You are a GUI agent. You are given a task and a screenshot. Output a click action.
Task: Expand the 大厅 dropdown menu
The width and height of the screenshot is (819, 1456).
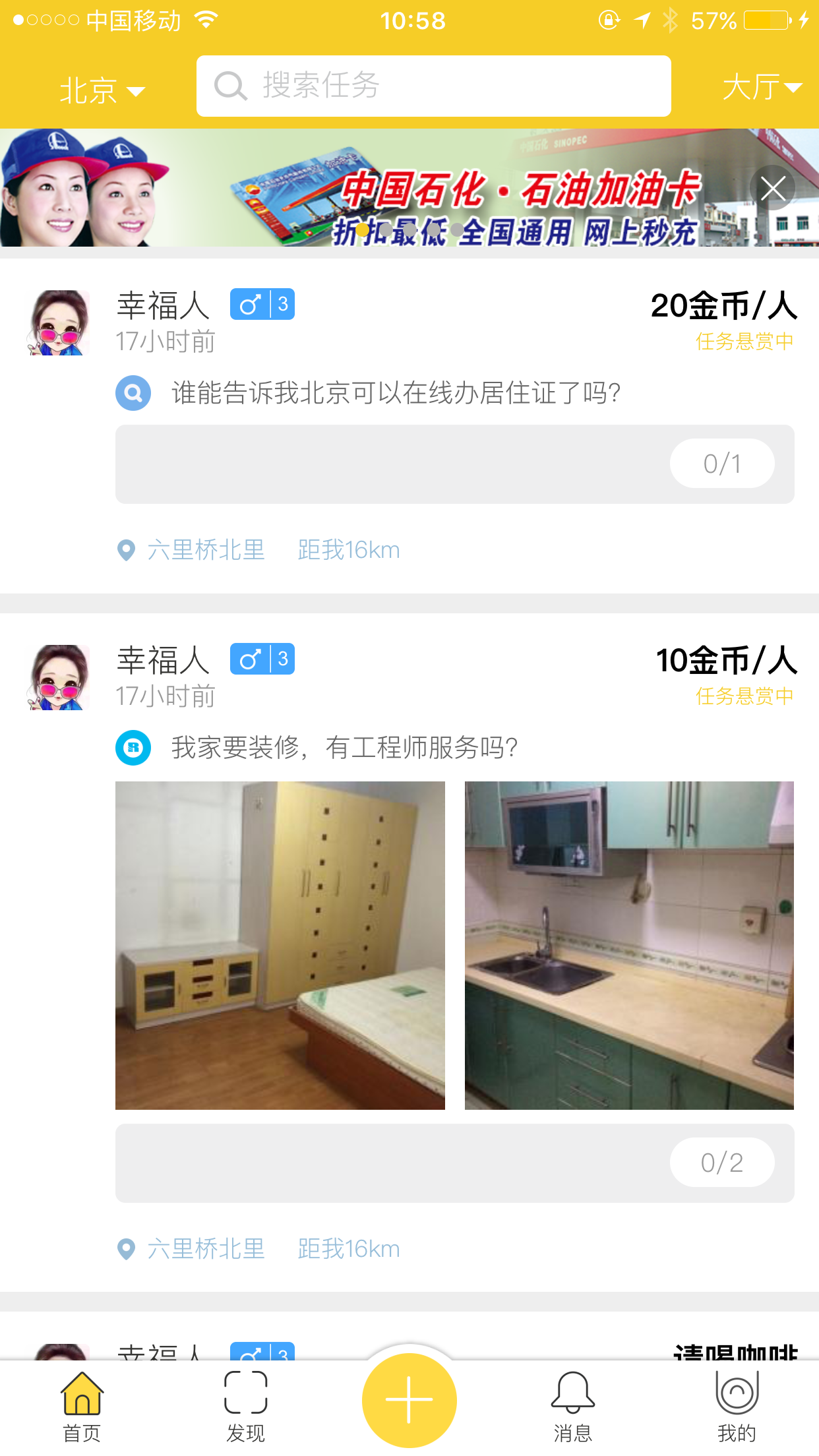[762, 87]
